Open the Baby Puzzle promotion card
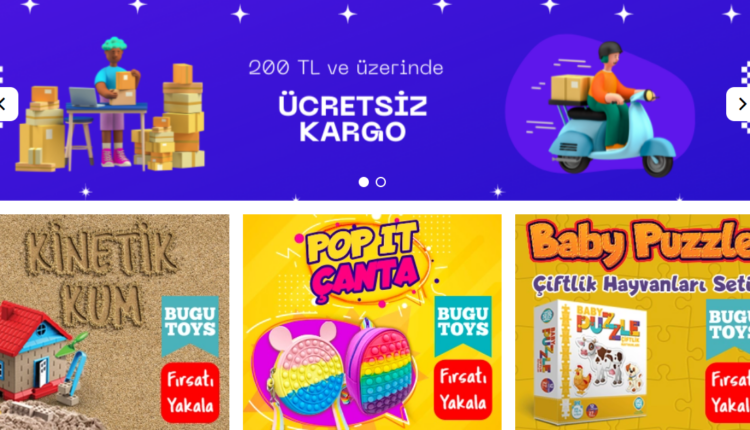The height and width of the screenshot is (430, 750). tap(632, 322)
